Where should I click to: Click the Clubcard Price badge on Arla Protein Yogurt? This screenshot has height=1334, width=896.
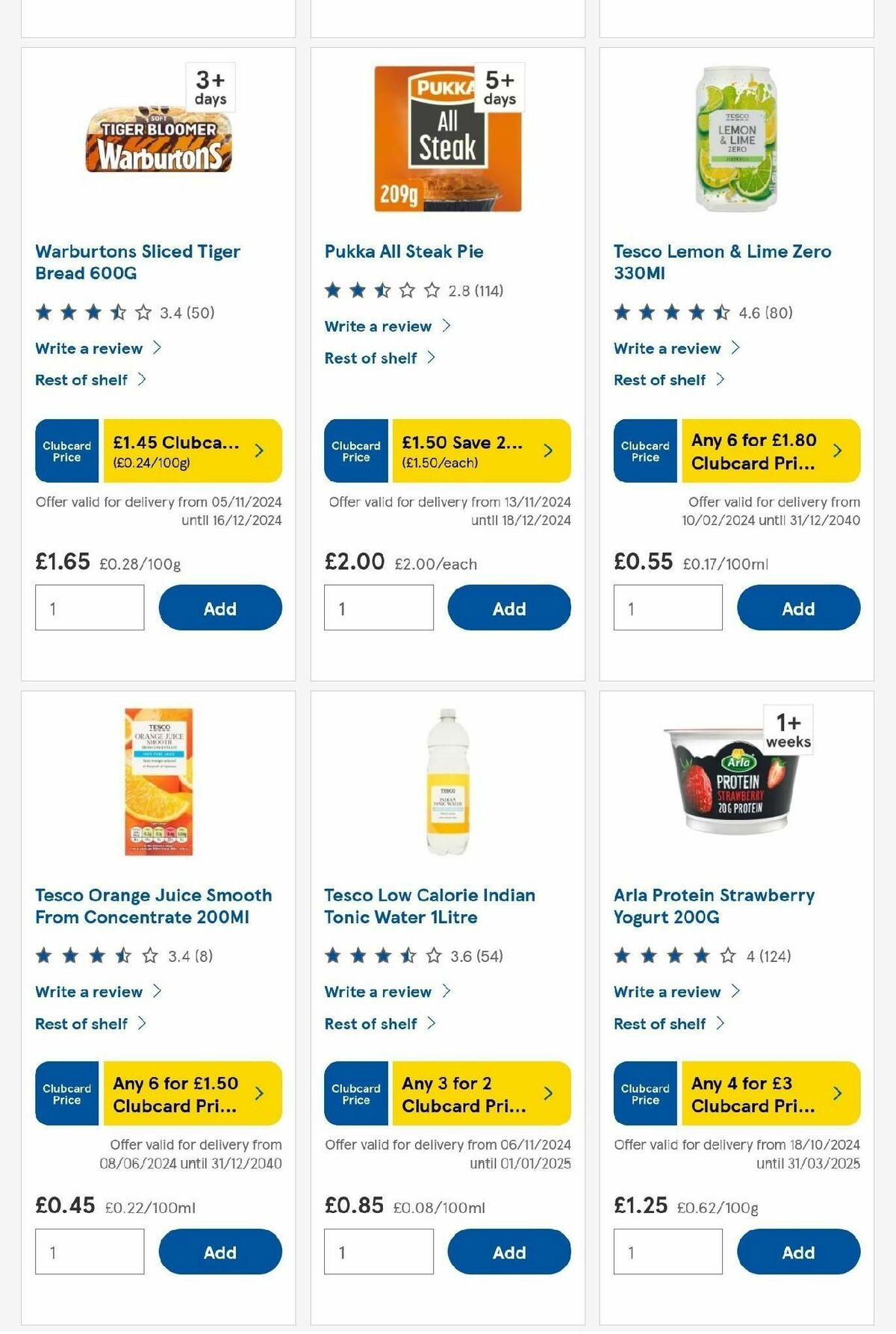[x=644, y=1093]
